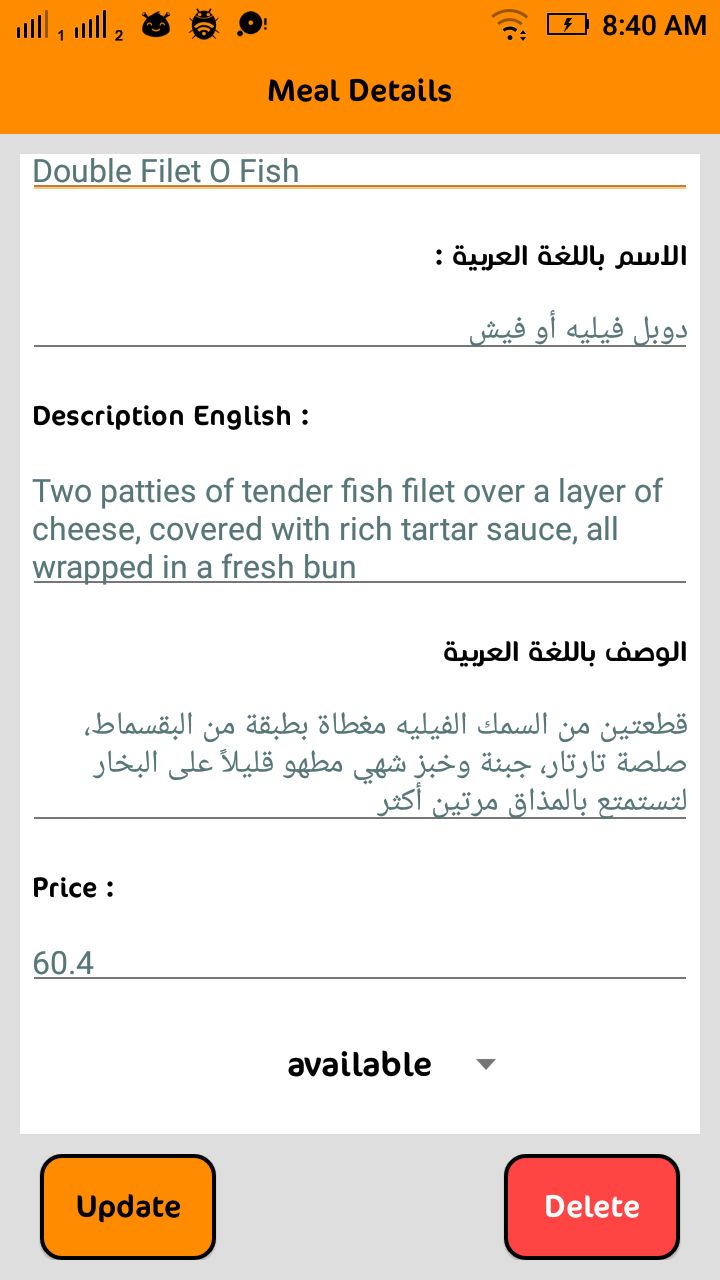Tap the English description text field
720x1280 pixels.
(359, 529)
